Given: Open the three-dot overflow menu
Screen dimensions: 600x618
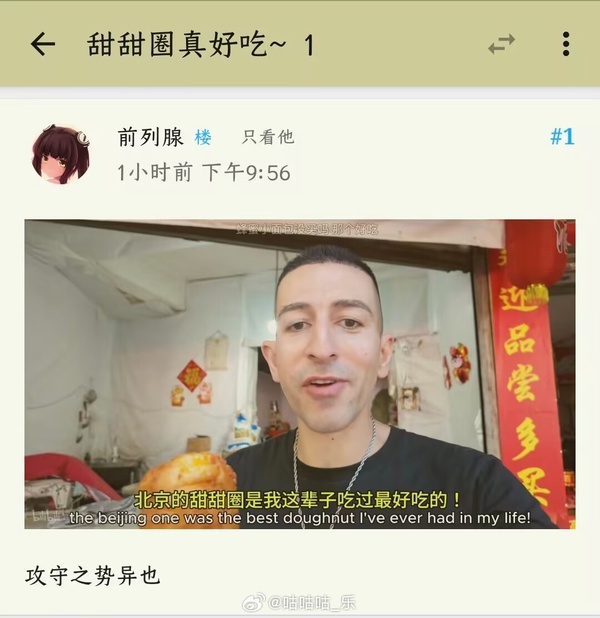Looking at the screenshot, I should [x=565, y=44].
